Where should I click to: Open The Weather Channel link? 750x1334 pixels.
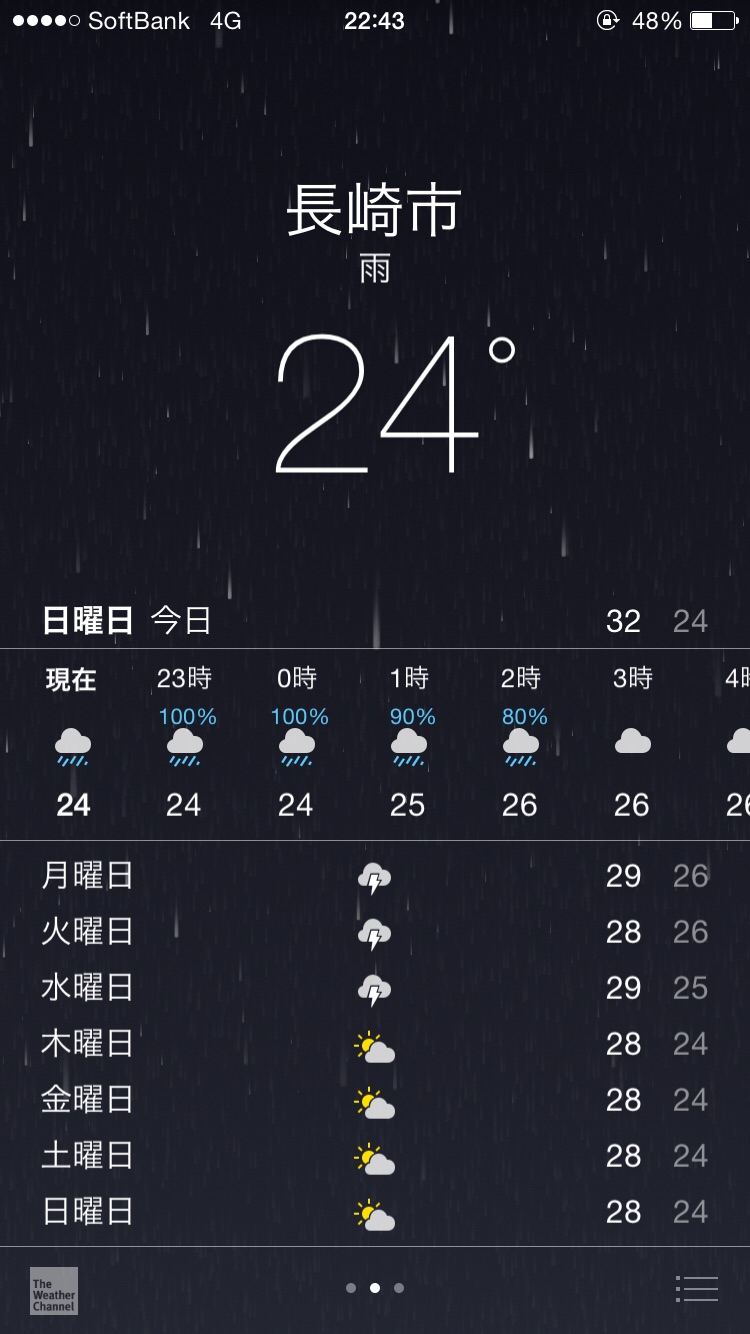pos(54,1291)
